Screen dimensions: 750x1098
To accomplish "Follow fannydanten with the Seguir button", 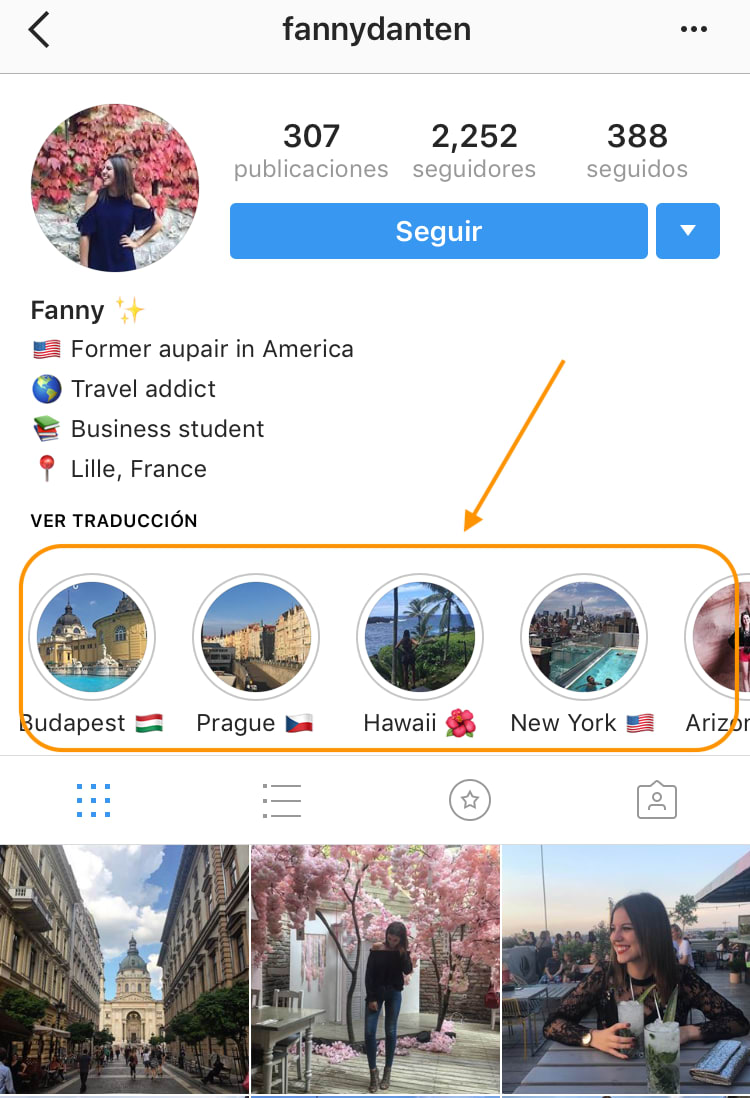I will click(438, 231).
